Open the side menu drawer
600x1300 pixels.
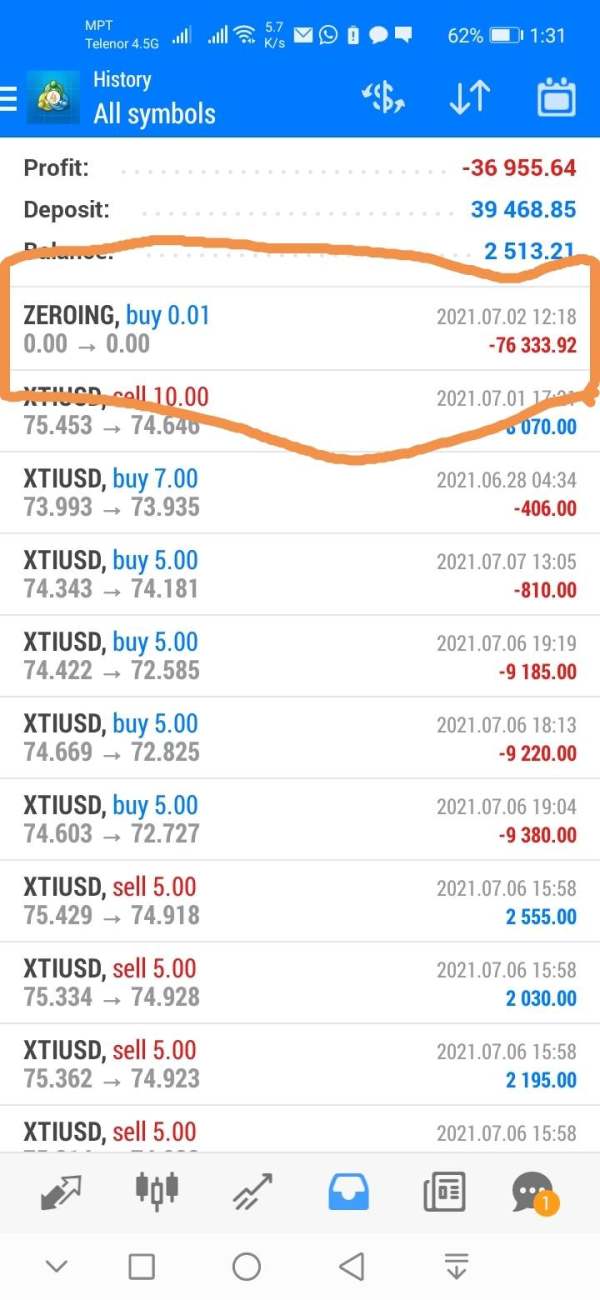coord(10,98)
